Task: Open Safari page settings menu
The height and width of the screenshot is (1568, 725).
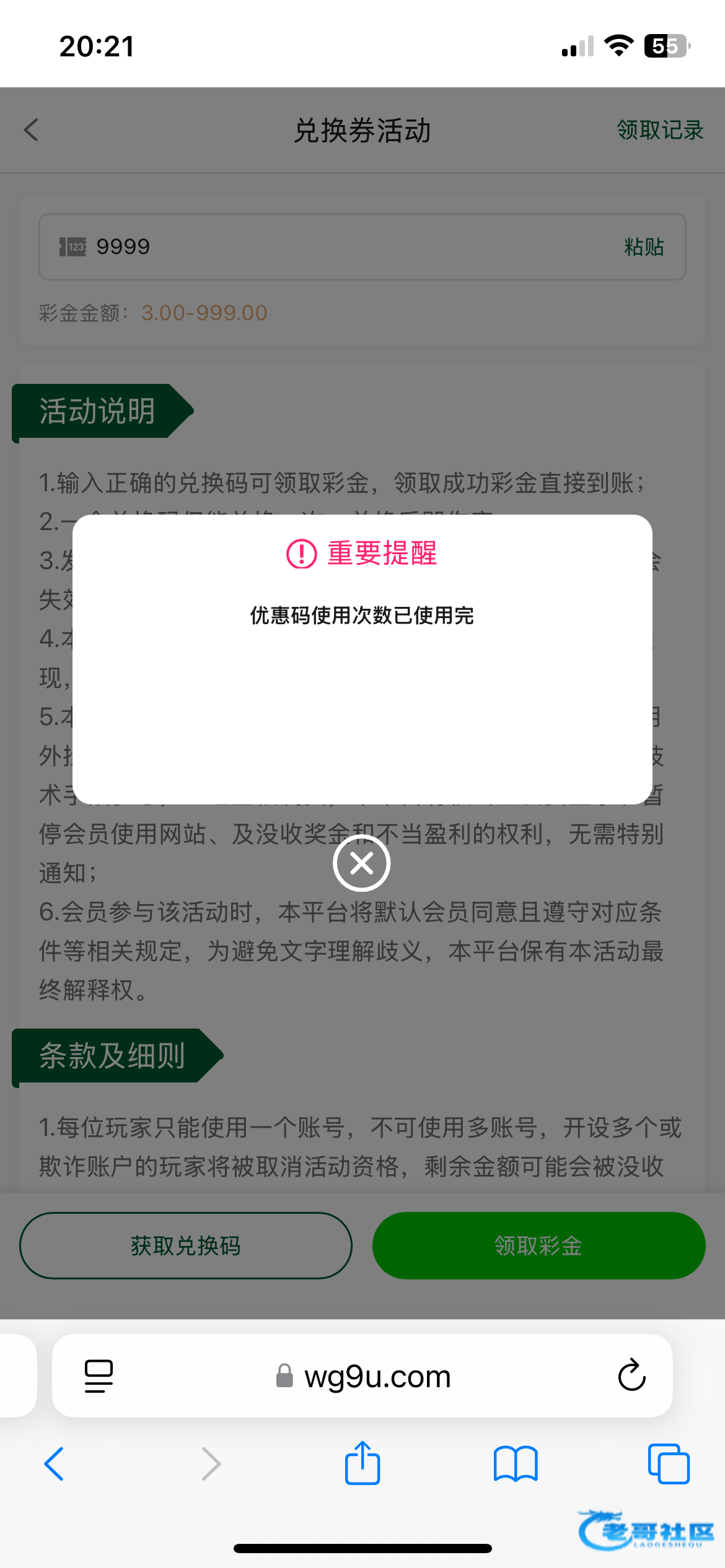Action: click(x=99, y=1376)
